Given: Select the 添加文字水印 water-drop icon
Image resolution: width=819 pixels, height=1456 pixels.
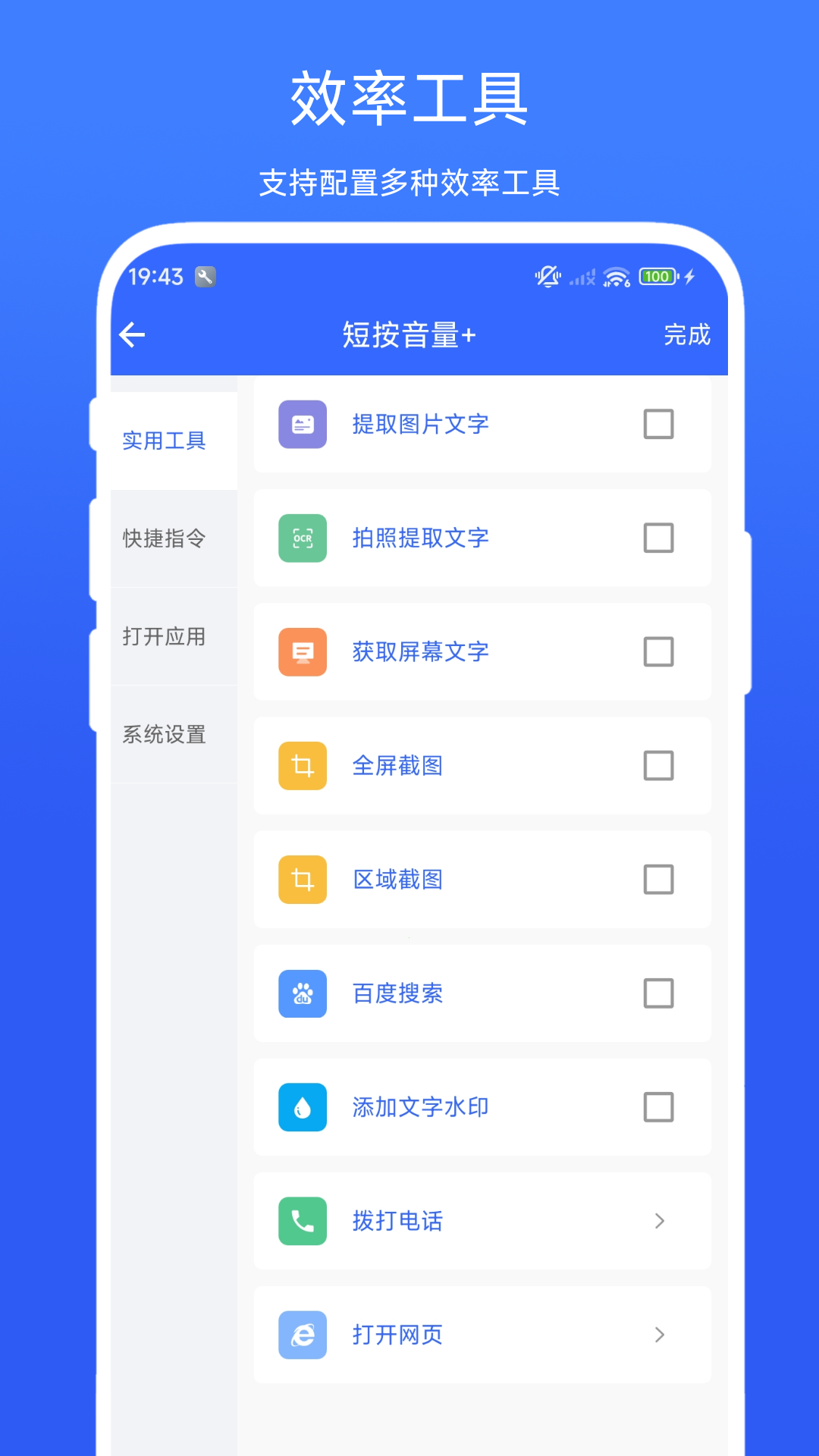Looking at the screenshot, I should pyautogui.click(x=302, y=1107).
